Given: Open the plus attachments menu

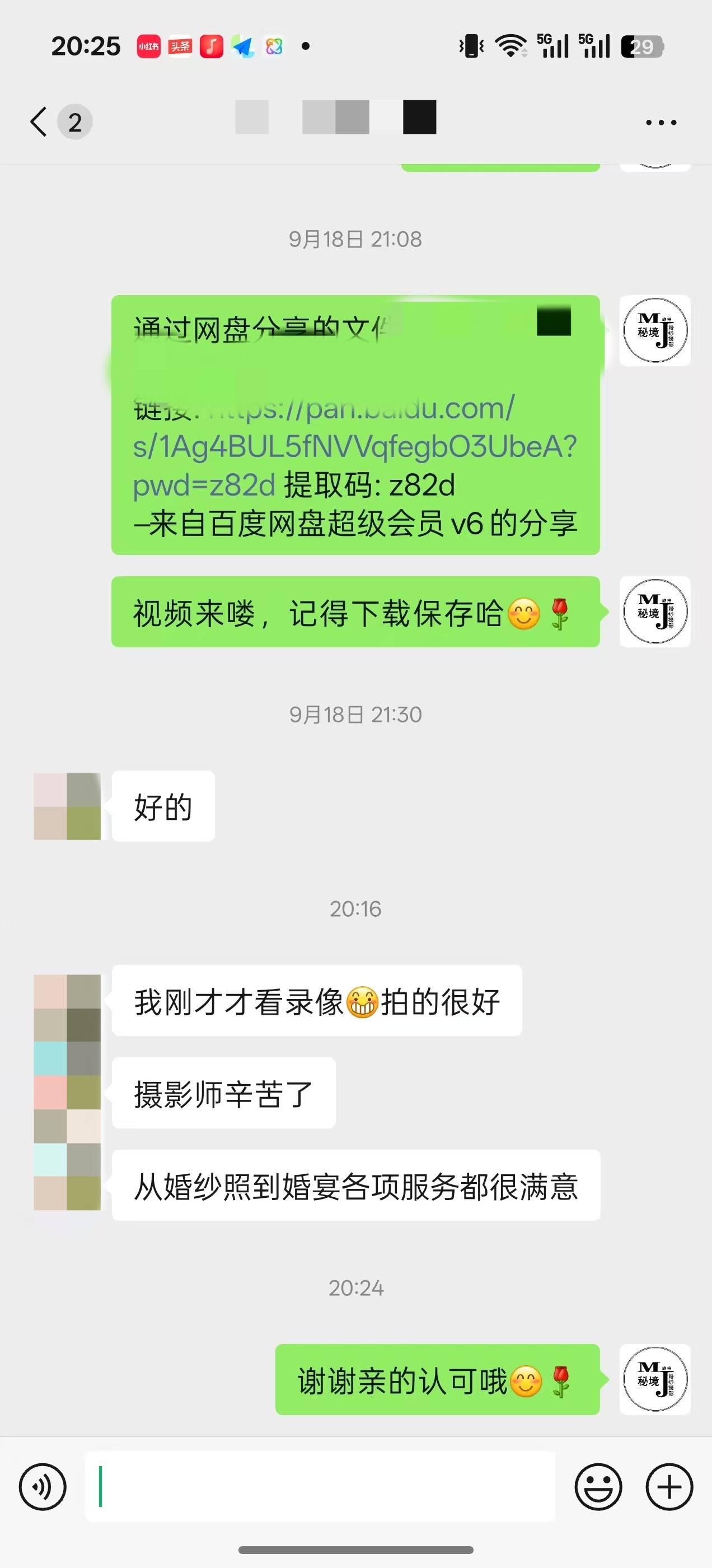Looking at the screenshot, I should coord(669,1487).
